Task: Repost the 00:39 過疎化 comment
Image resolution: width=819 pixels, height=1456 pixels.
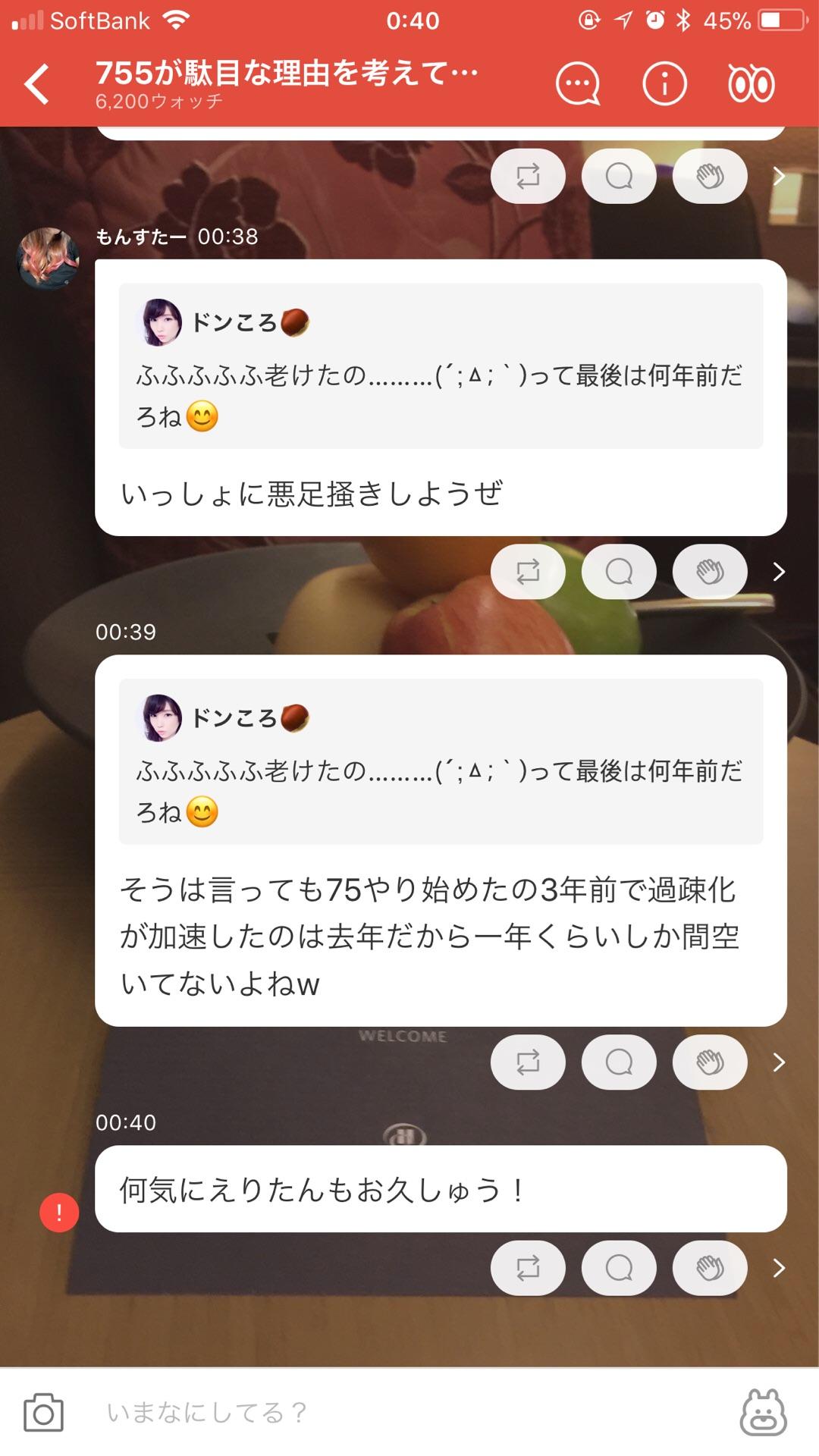Action: (527, 1062)
